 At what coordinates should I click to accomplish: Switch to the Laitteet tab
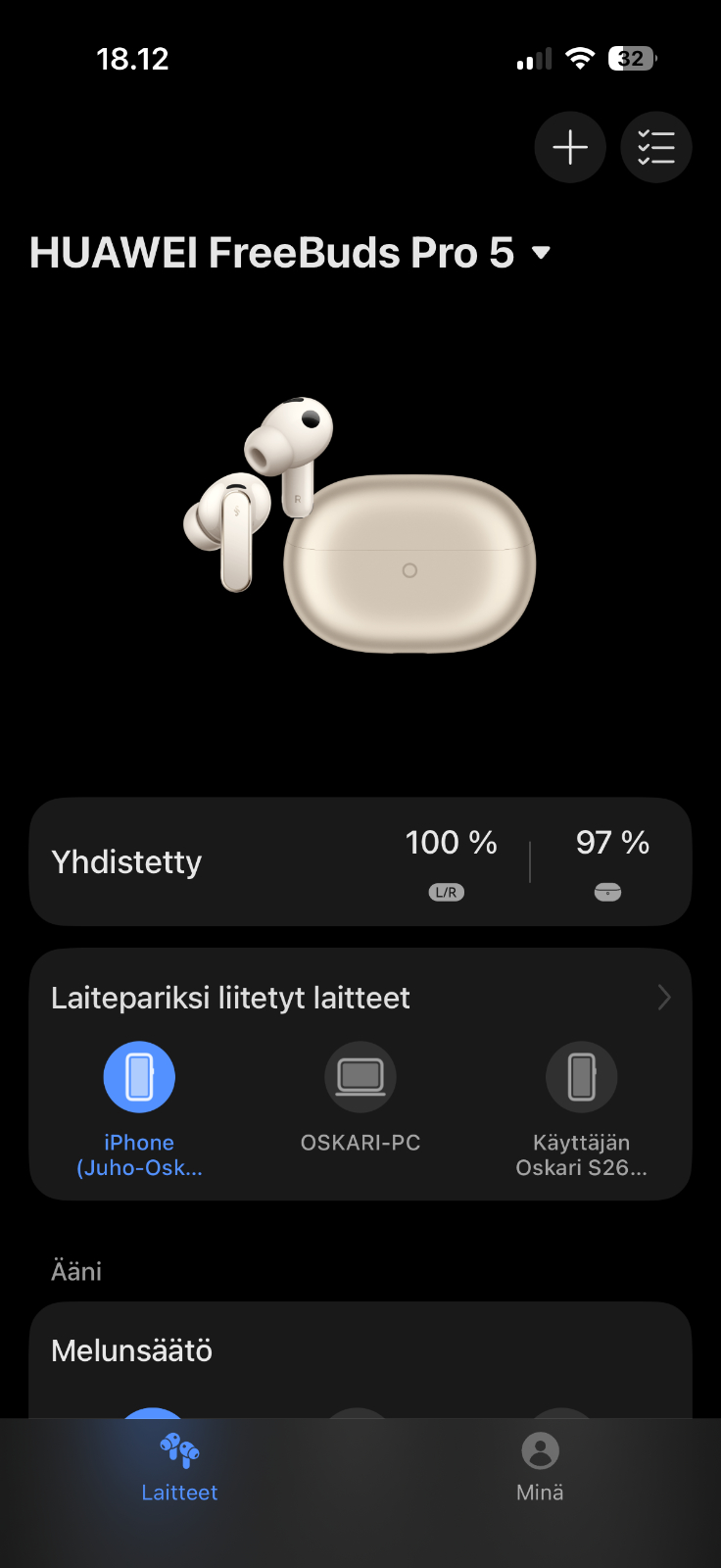coord(179,1466)
